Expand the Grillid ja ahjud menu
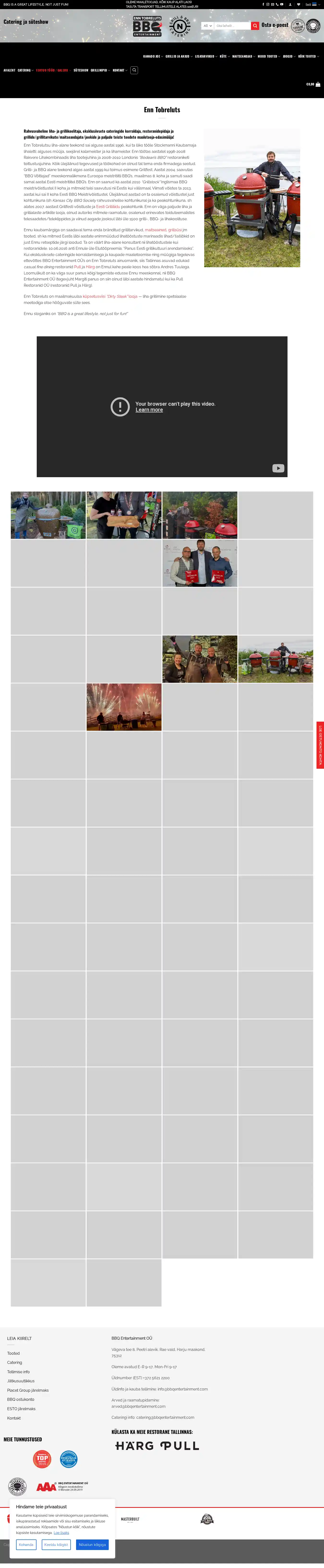324x1568 pixels. (x=179, y=56)
